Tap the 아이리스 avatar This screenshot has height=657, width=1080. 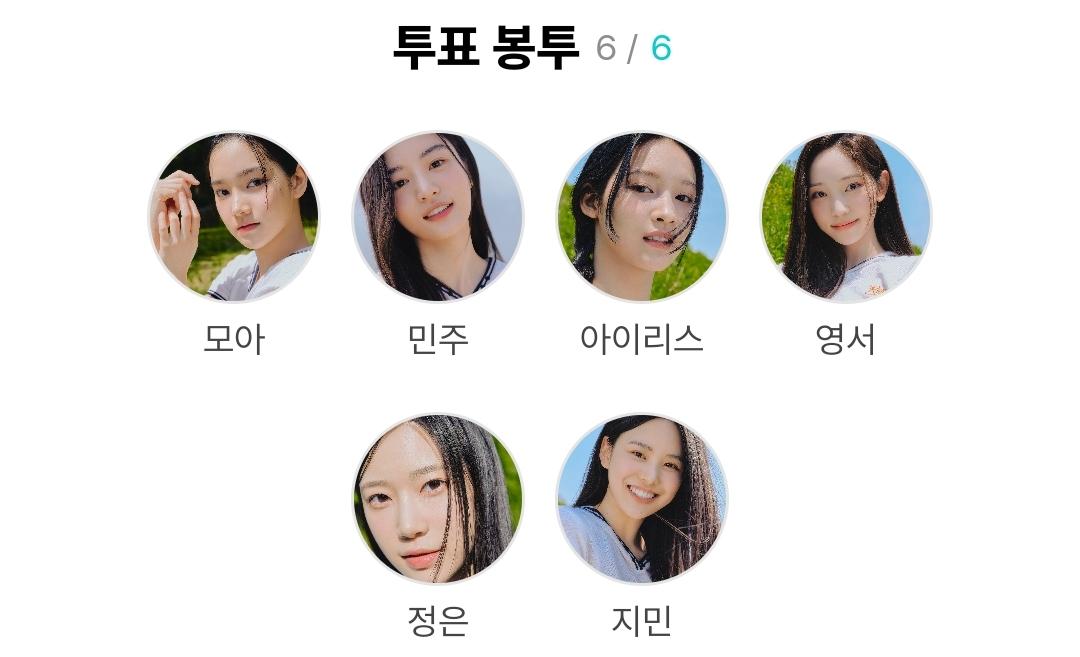(642, 217)
